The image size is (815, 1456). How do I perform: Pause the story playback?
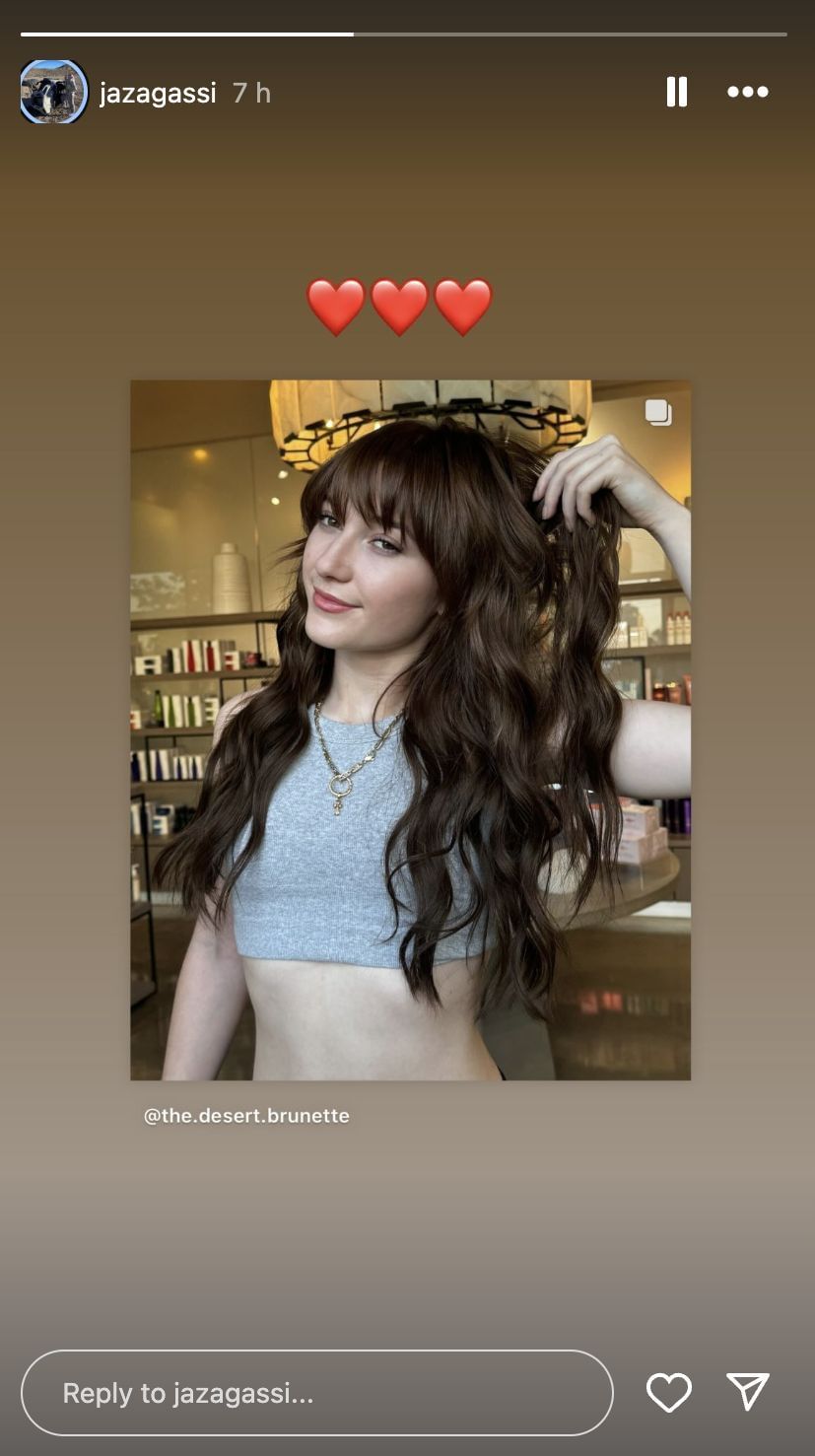pos(676,93)
